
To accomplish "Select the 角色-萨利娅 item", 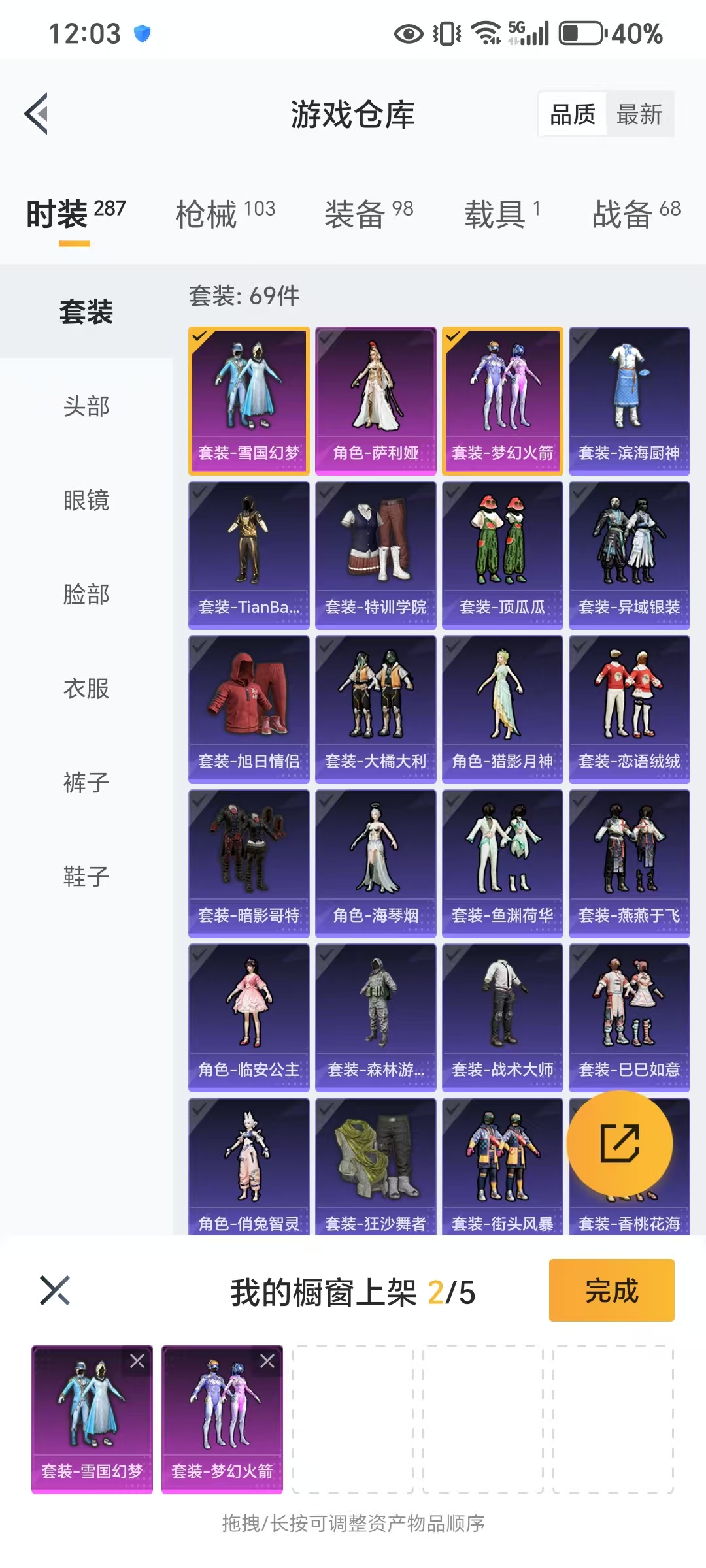I will pos(375,400).
